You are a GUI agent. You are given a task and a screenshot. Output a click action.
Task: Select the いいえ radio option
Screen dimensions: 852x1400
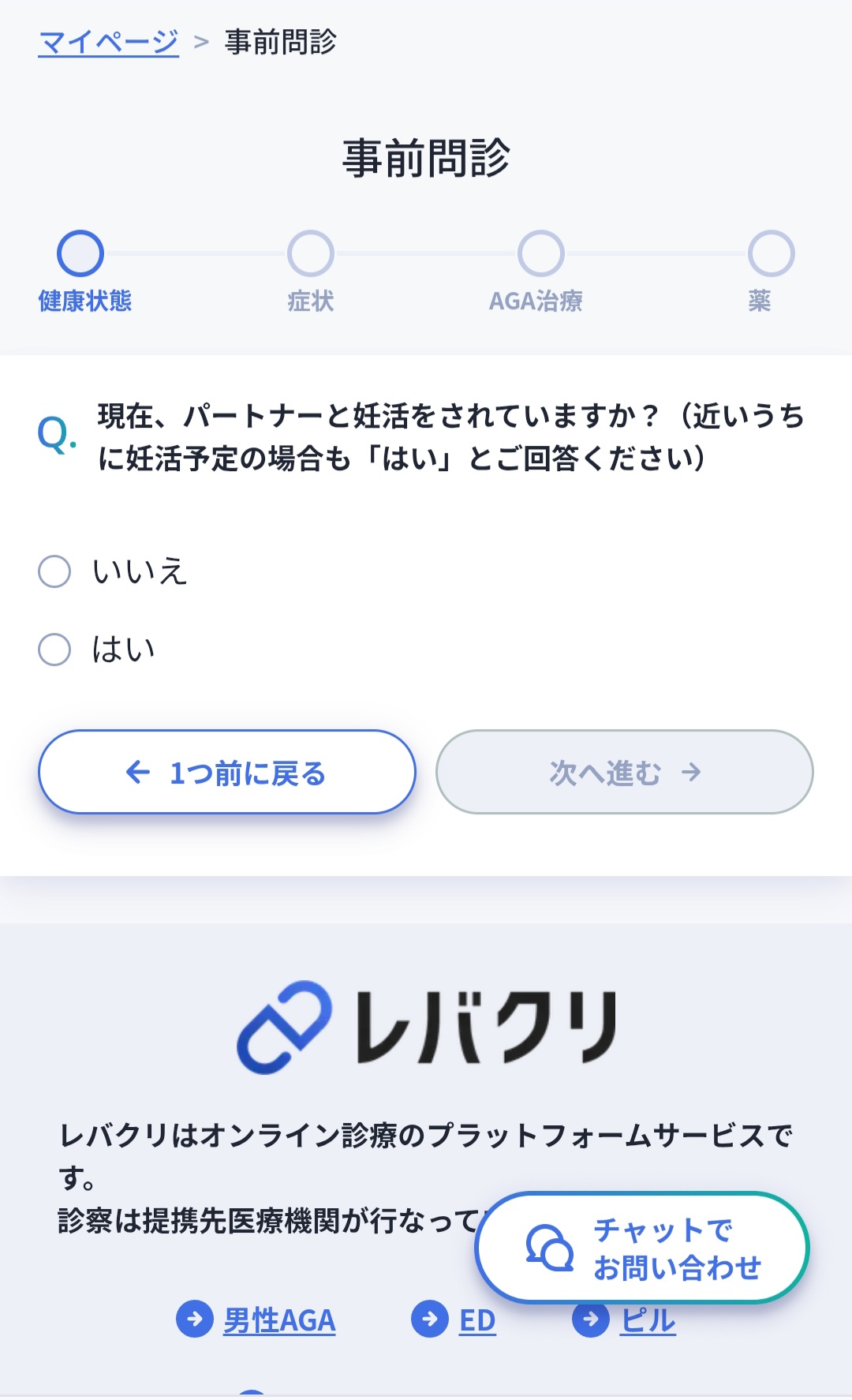pyautogui.click(x=55, y=571)
